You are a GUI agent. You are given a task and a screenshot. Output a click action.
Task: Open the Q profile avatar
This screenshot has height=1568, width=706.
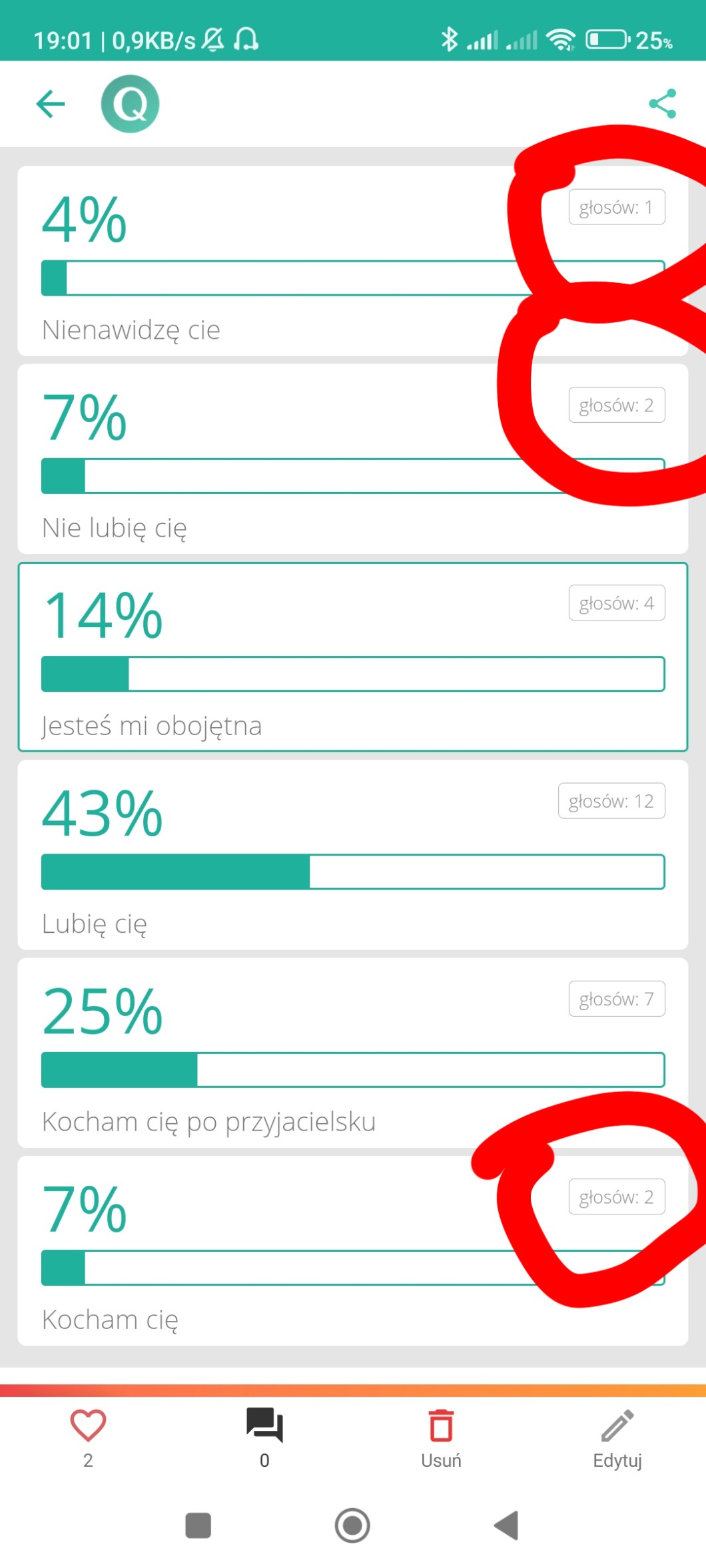pos(130,104)
